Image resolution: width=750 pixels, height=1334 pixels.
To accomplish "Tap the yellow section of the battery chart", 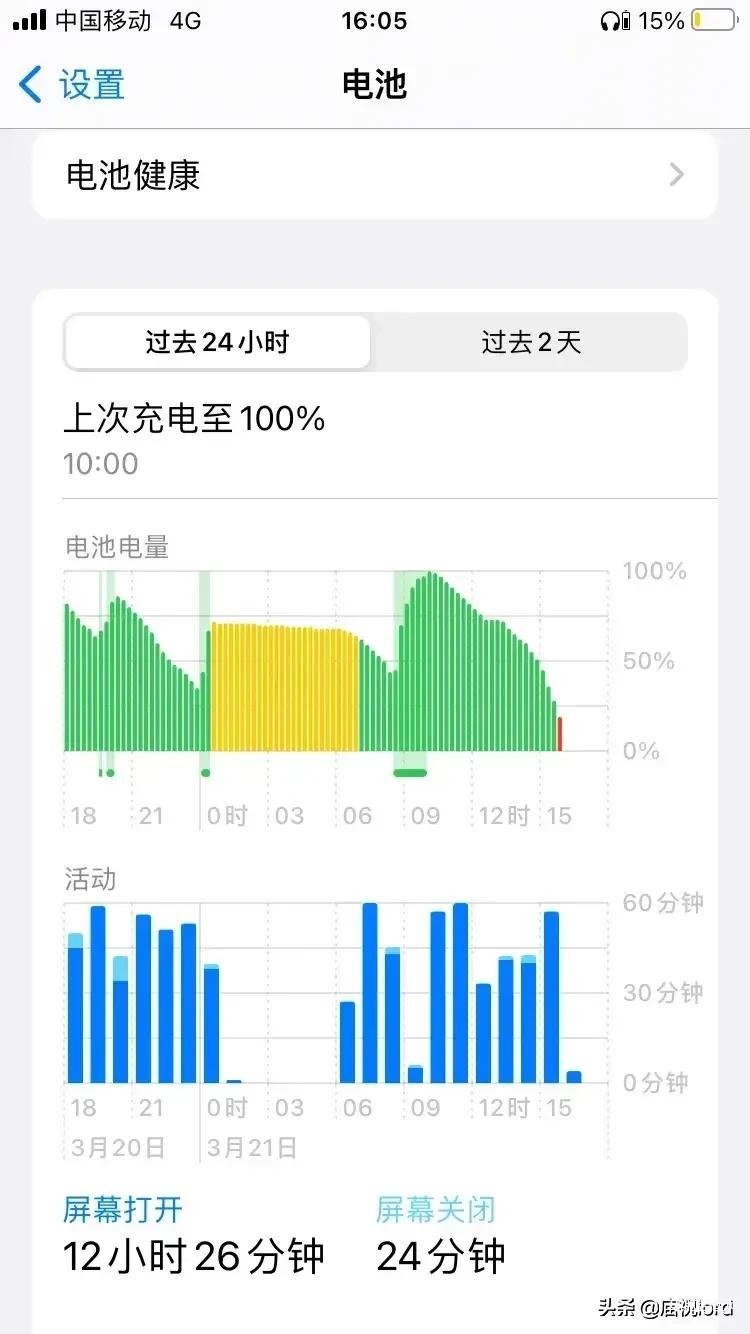I will (x=284, y=687).
